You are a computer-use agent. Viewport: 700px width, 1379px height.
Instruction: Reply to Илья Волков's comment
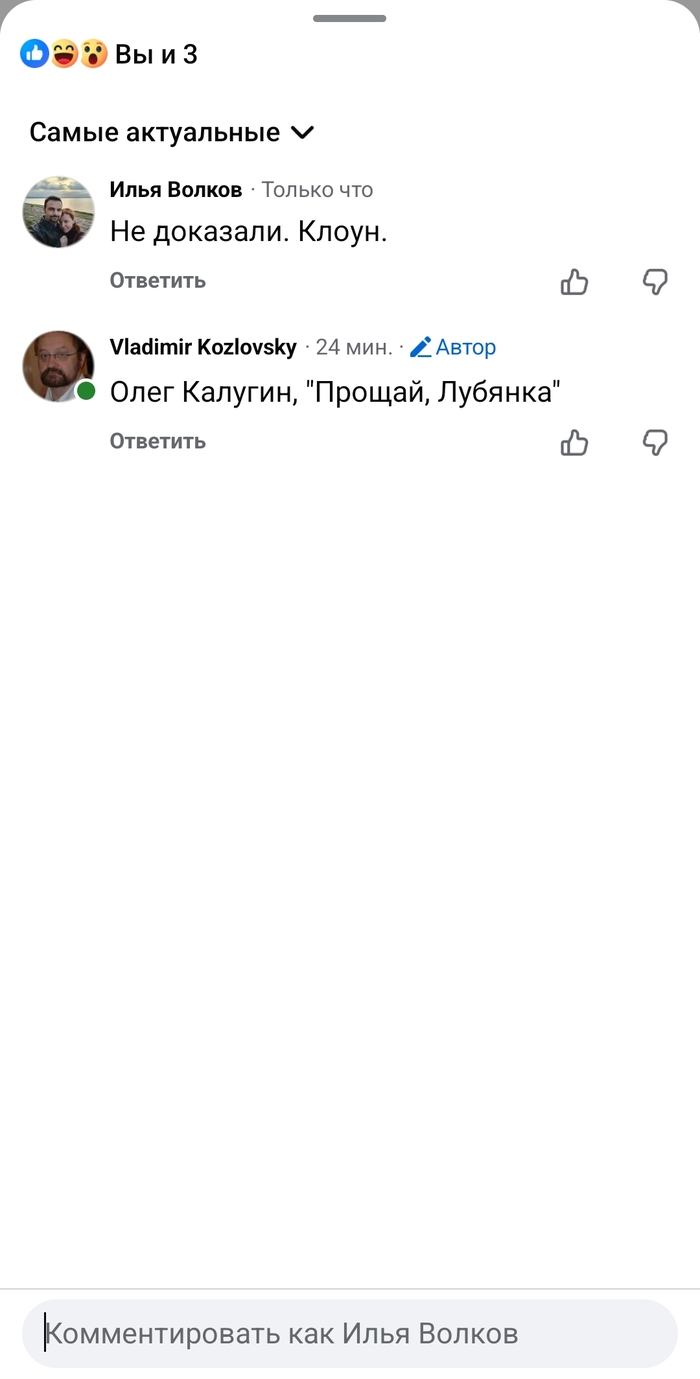click(158, 281)
